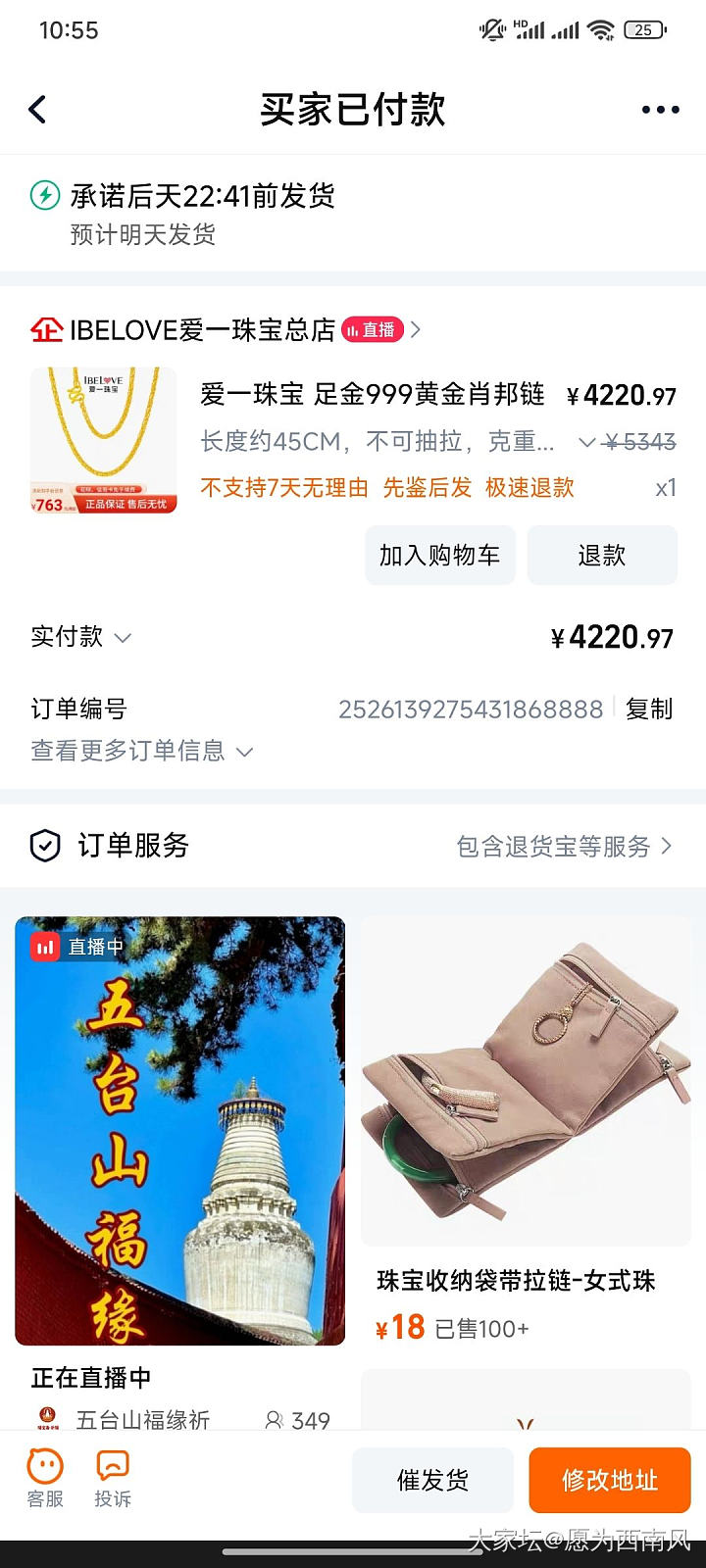Go back using the top-left arrow
The height and width of the screenshot is (1568, 706).
38,110
